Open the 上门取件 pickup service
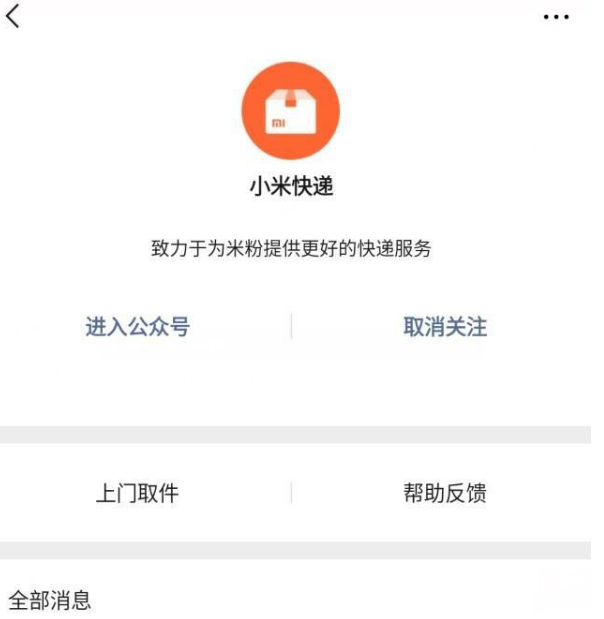 [137, 493]
